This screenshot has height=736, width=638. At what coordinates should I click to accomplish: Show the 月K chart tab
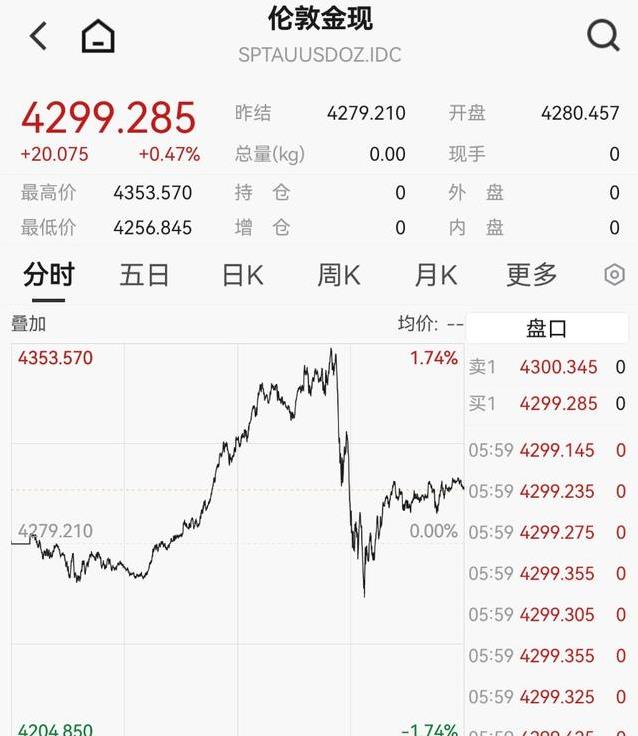click(x=435, y=275)
